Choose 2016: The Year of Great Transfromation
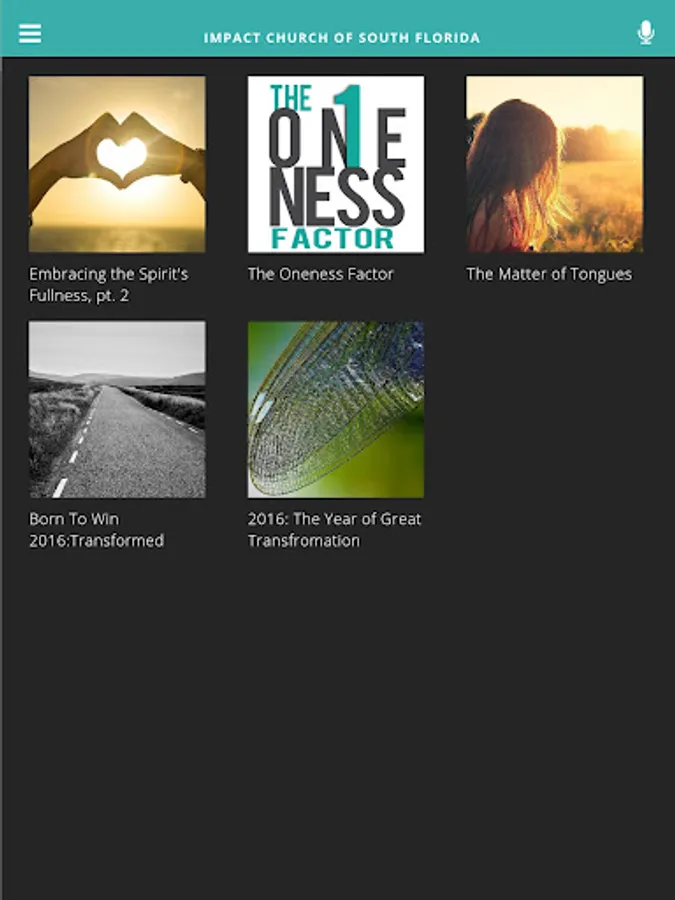The image size is (675, 900). [336, 409]
